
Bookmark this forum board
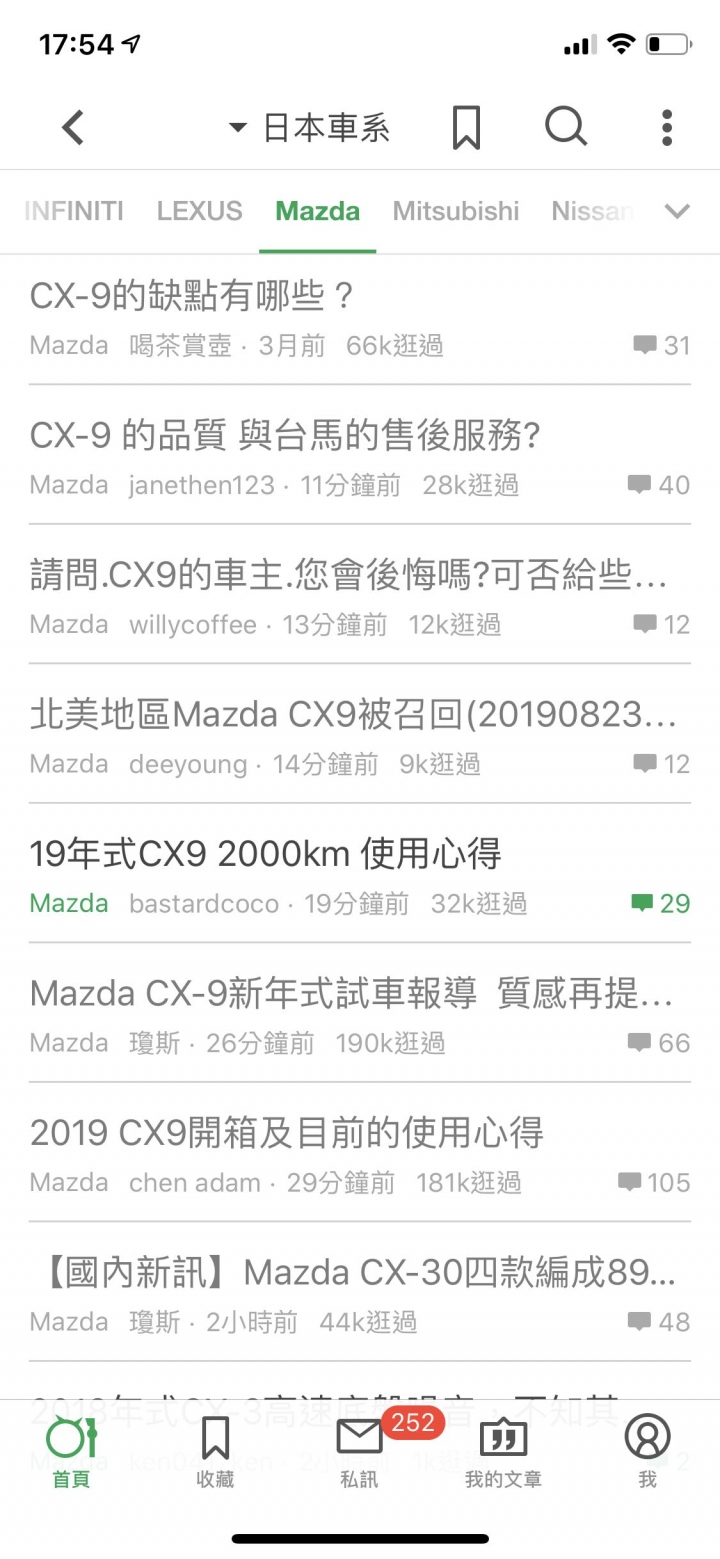(x=466, y=128)
